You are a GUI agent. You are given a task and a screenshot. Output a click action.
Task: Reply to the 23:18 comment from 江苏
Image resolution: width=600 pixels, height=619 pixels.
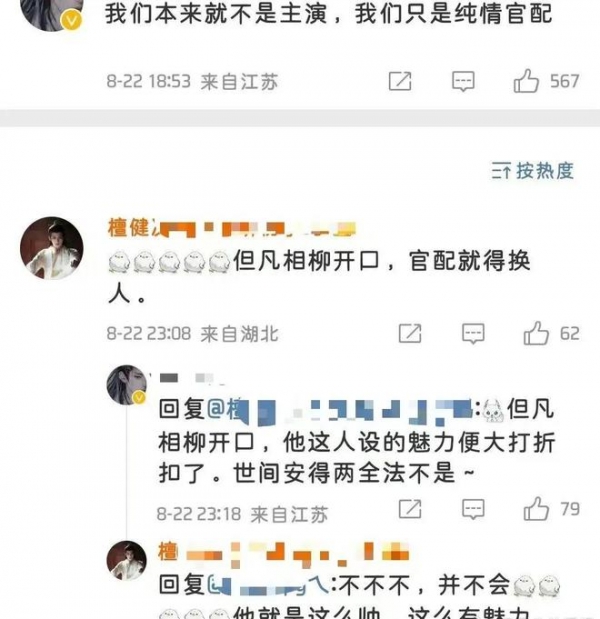pos(473,510)
